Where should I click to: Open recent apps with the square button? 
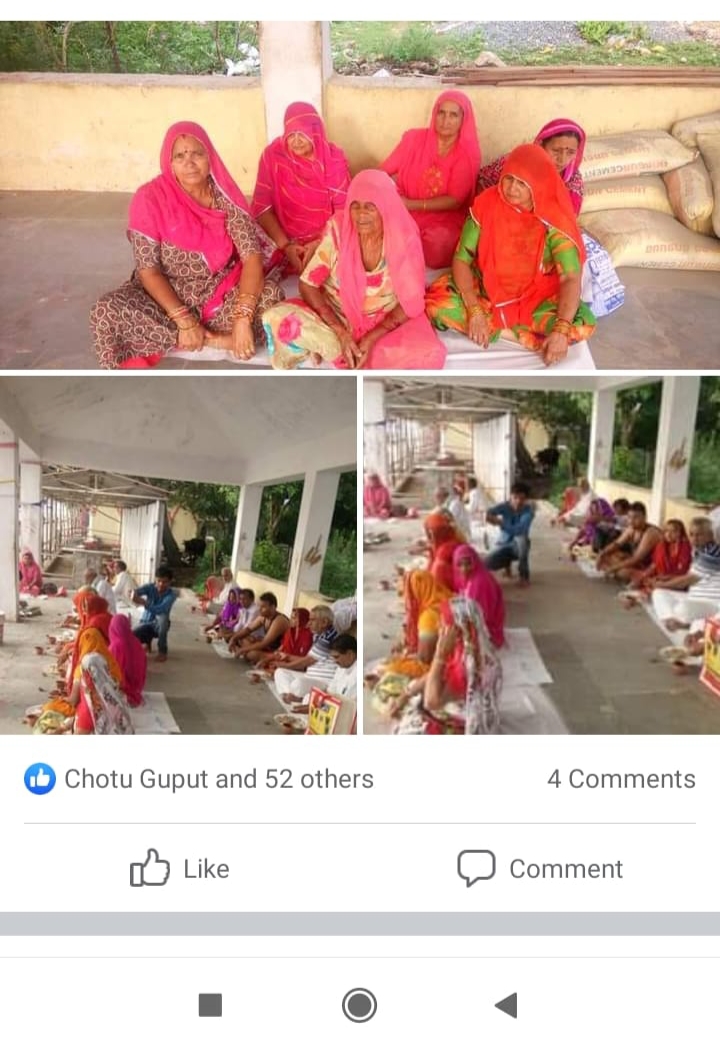point(210,1005)
